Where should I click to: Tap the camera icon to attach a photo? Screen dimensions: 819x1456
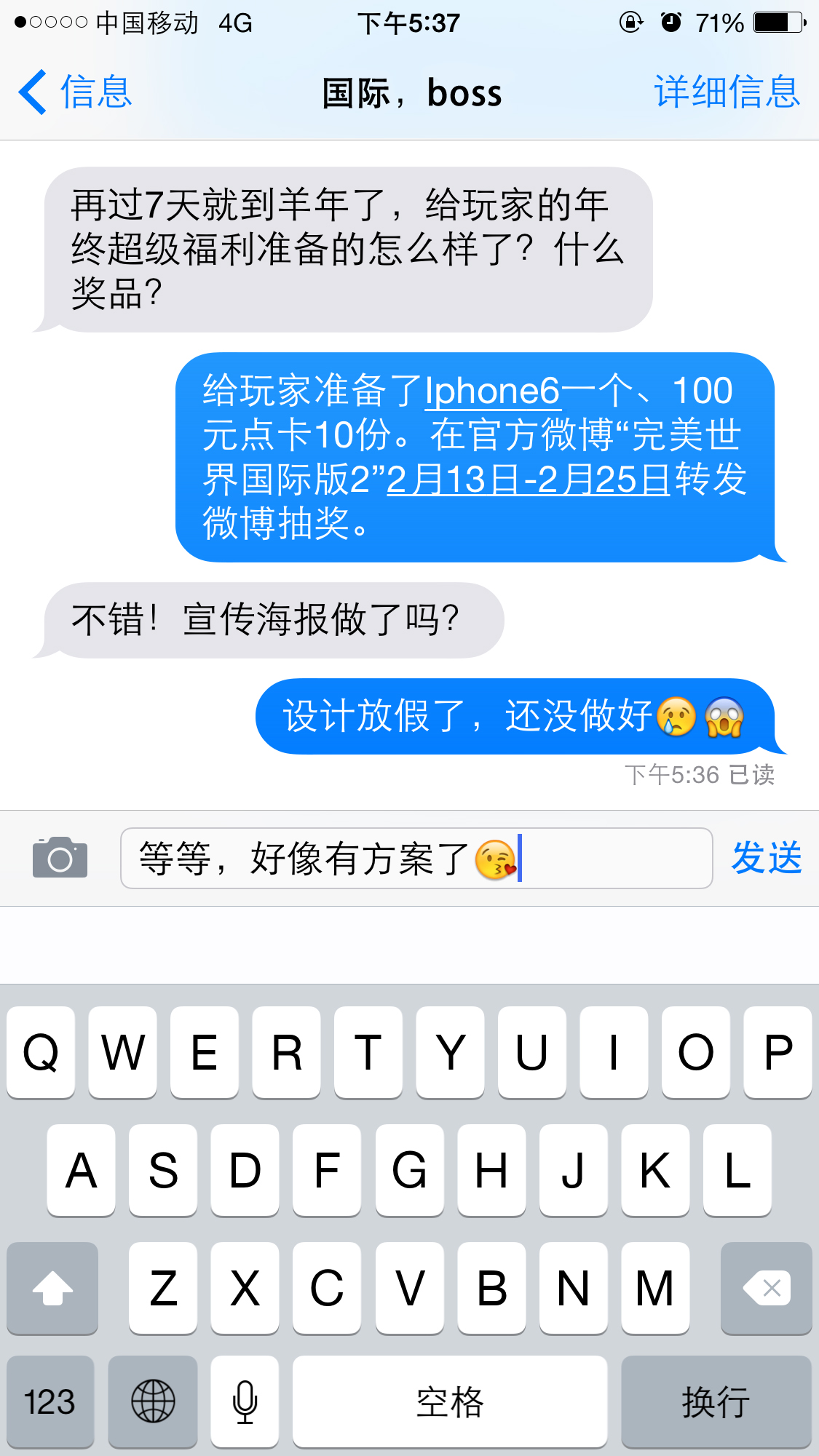tap(60, 858)
